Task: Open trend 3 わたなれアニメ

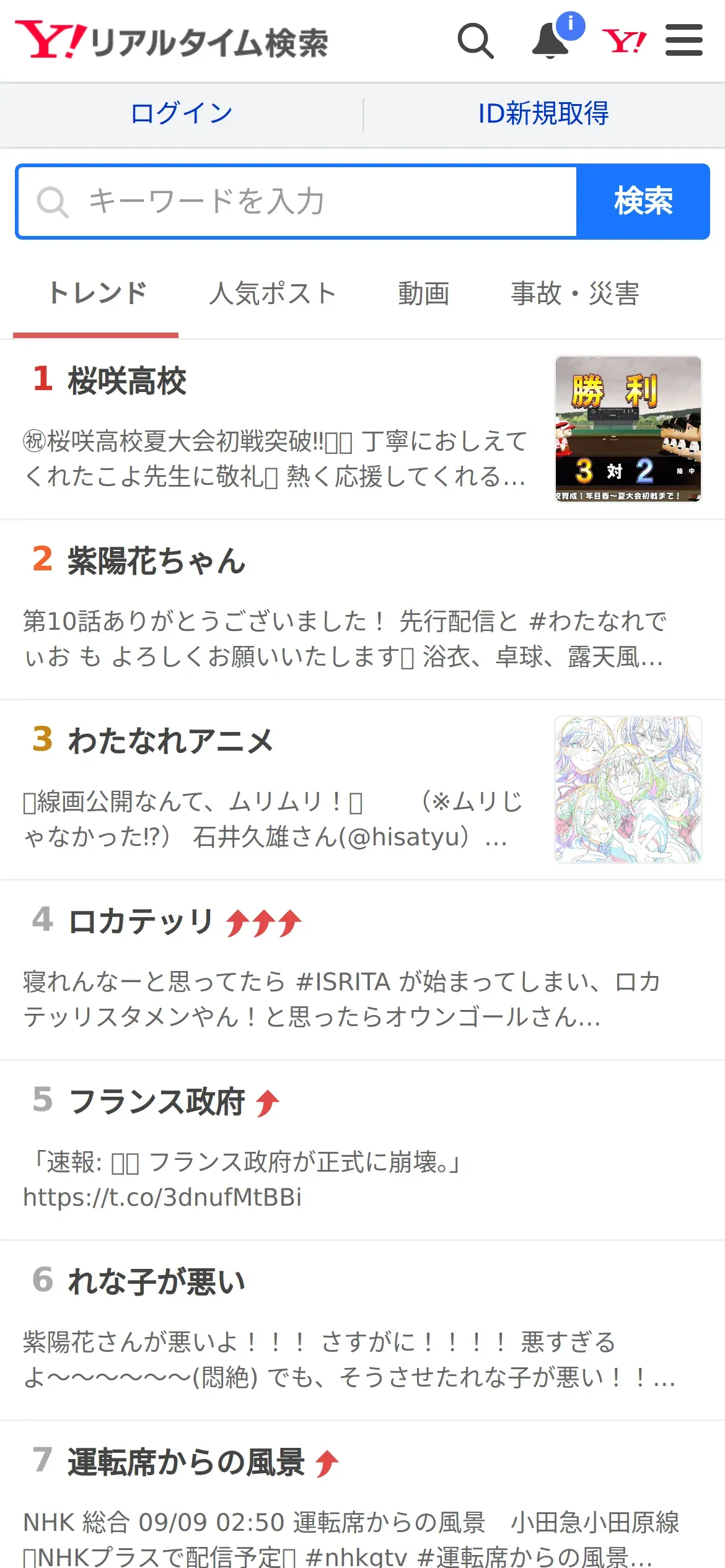Action: coord(362,790)
